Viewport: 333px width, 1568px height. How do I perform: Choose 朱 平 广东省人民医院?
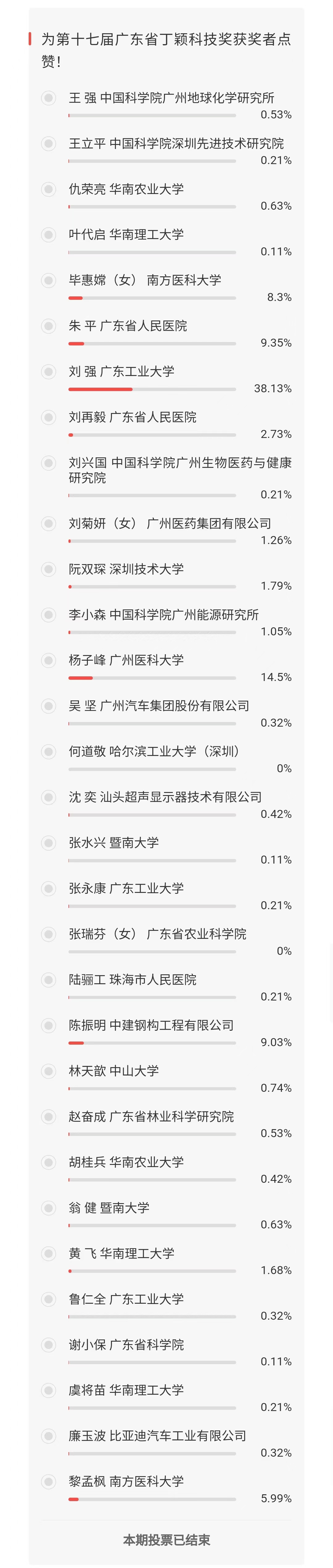(49, 326)
